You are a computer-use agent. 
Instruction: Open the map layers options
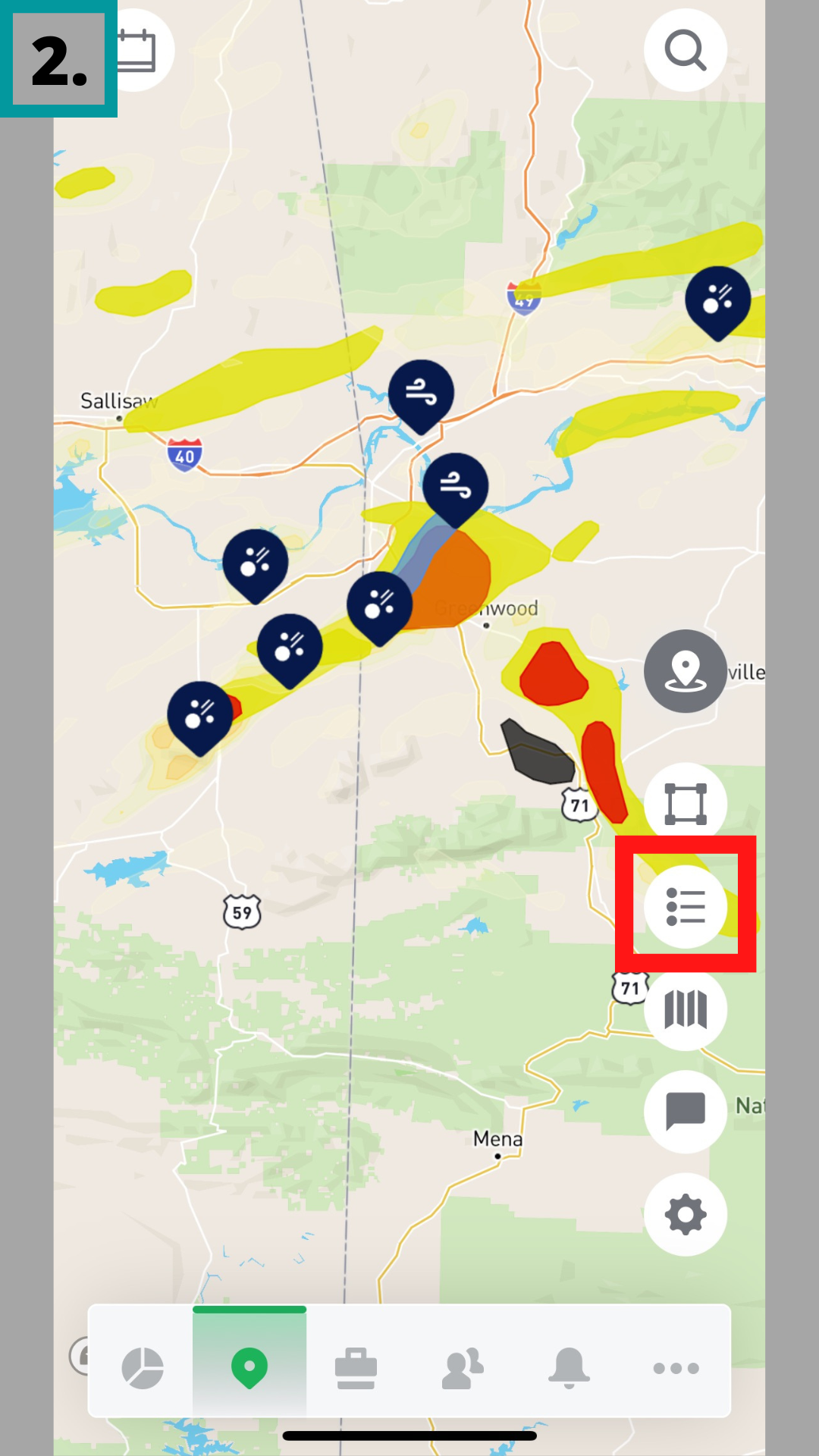[x=685, y=1009]
